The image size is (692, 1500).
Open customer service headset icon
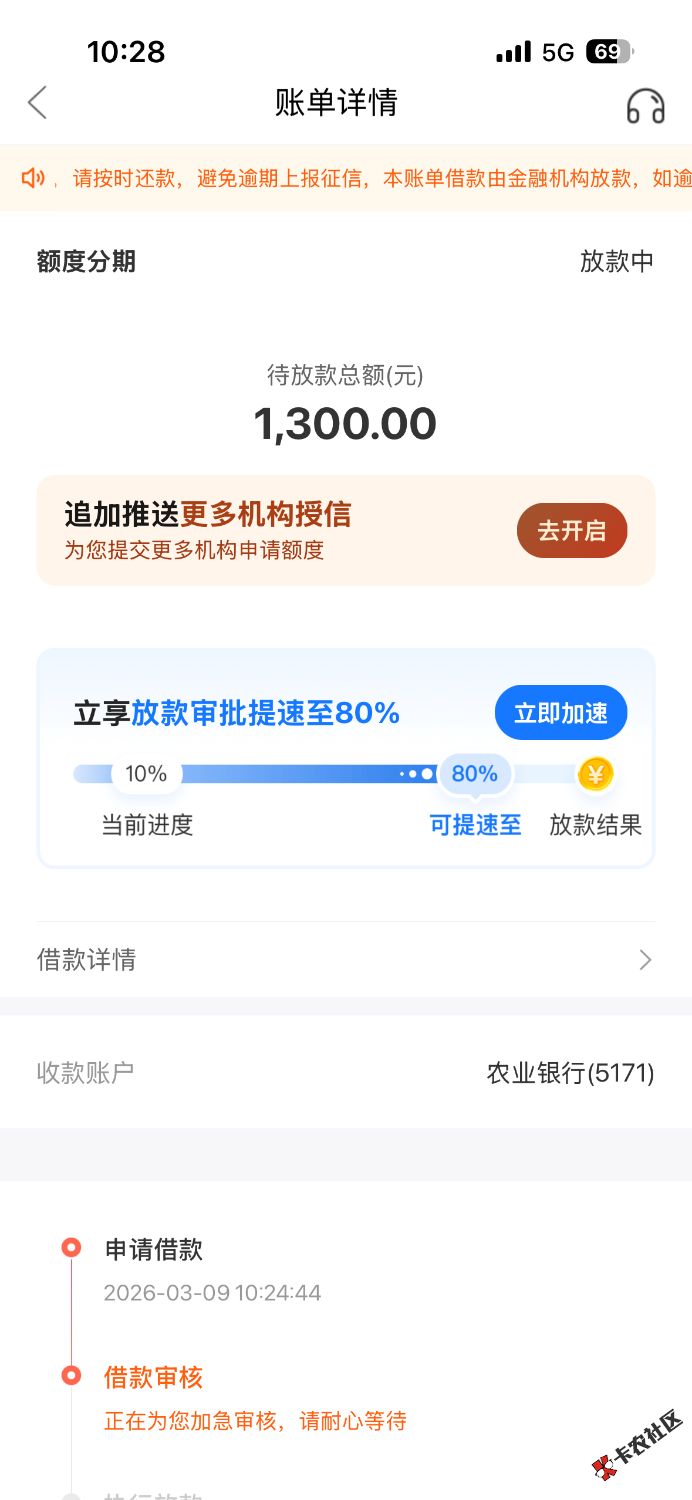(645, 105)
